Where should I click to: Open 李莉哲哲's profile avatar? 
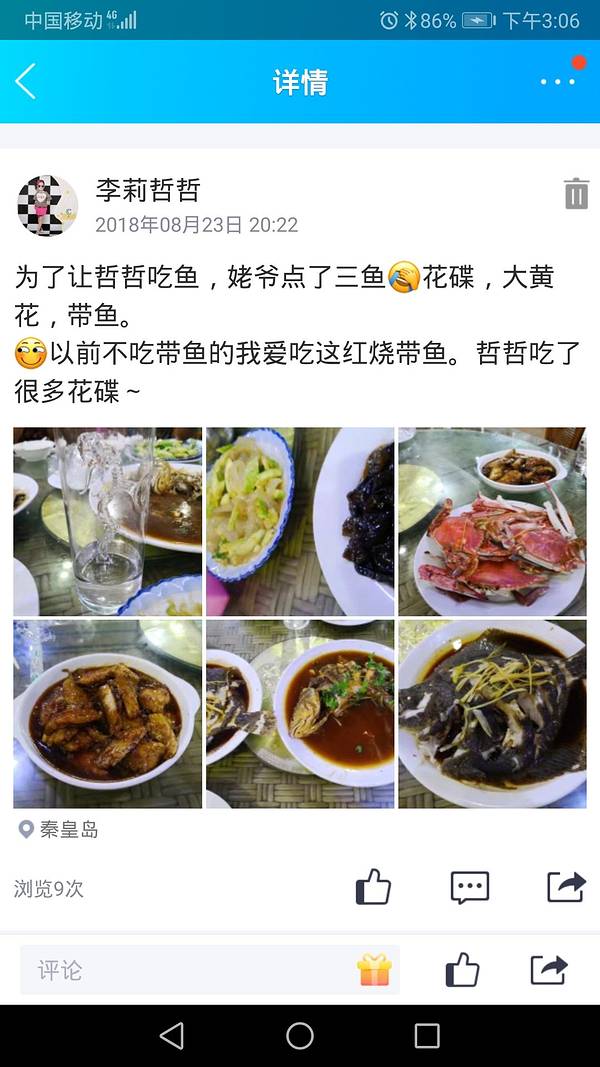[47, 206]
